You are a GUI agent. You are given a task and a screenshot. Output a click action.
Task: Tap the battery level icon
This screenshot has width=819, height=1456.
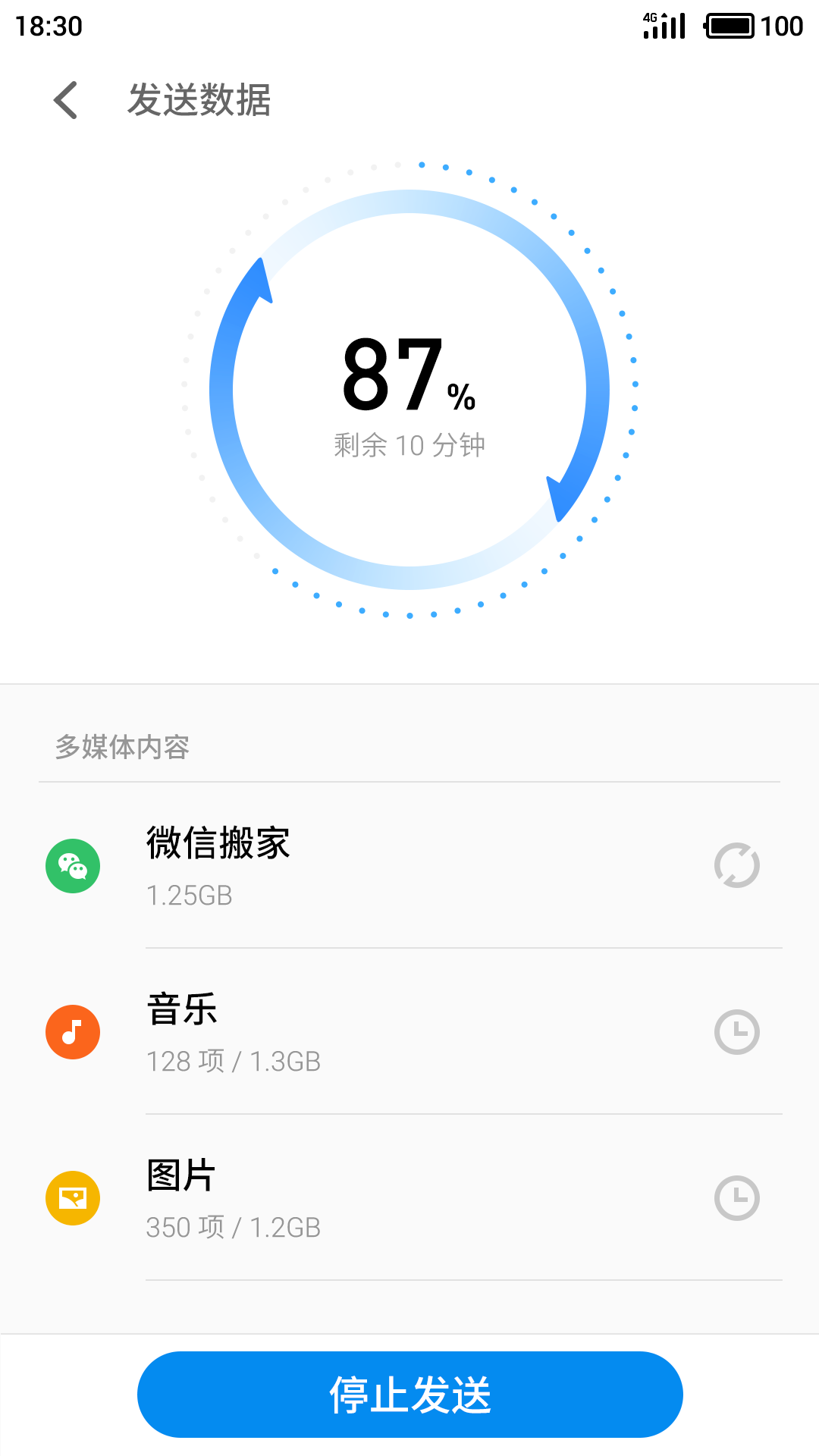coord(730,25)
